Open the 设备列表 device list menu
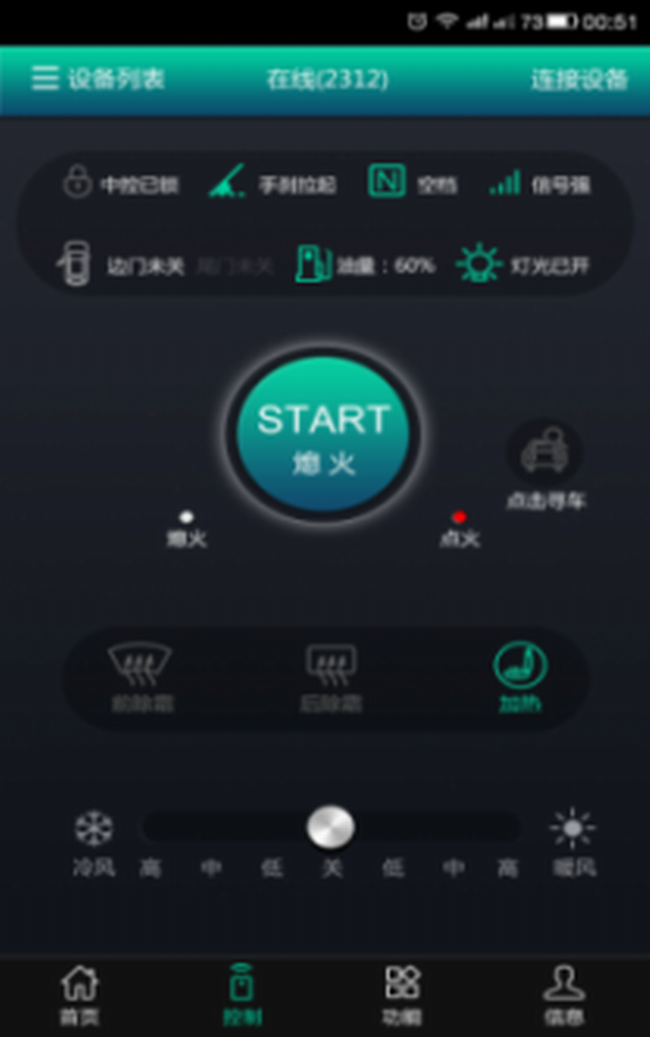 [97, 79]
